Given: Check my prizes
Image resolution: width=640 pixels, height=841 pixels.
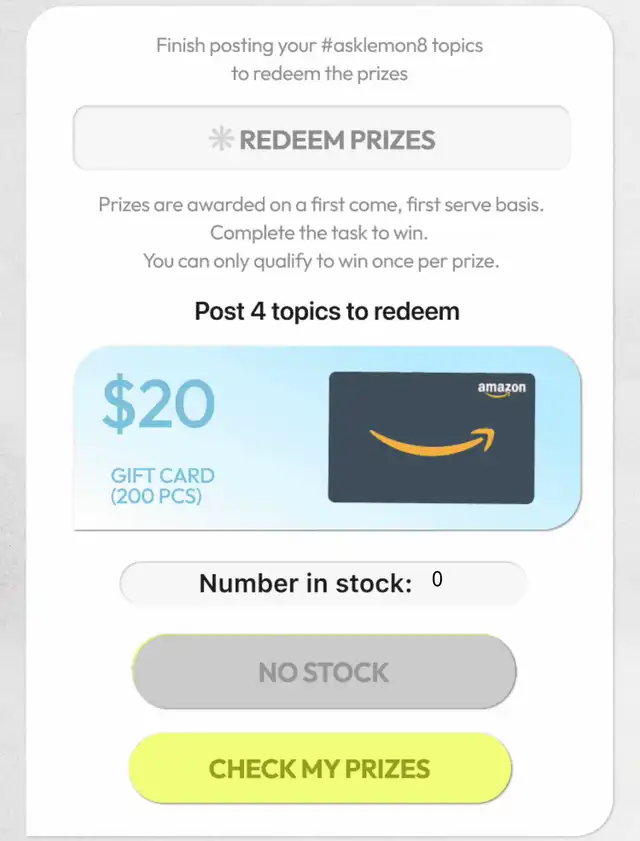Looking at the screenshot, I should click(x=320, y=769).
